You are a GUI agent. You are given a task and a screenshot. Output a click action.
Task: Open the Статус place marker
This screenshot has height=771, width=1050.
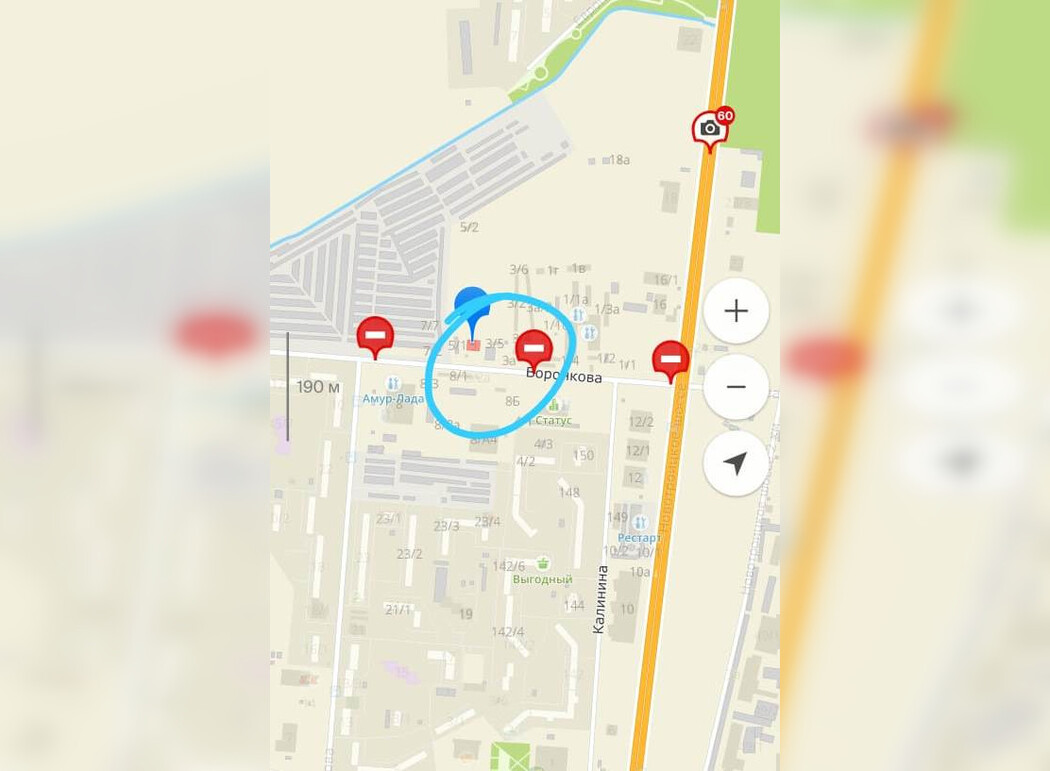(556, 407)
